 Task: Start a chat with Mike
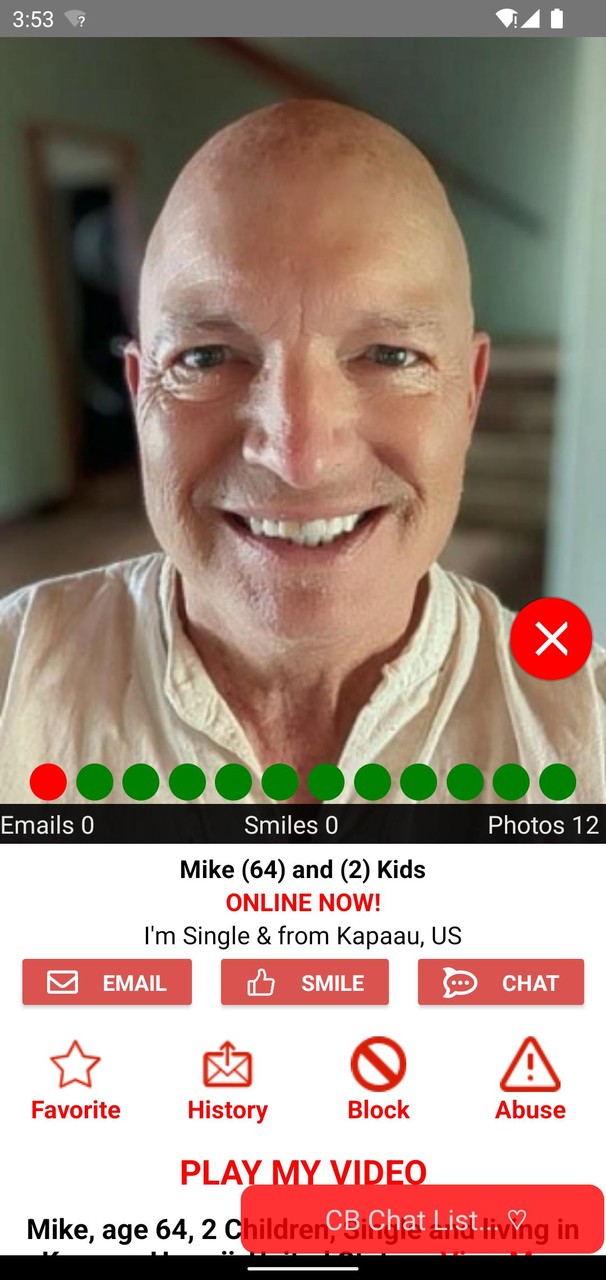pos(500,982)
